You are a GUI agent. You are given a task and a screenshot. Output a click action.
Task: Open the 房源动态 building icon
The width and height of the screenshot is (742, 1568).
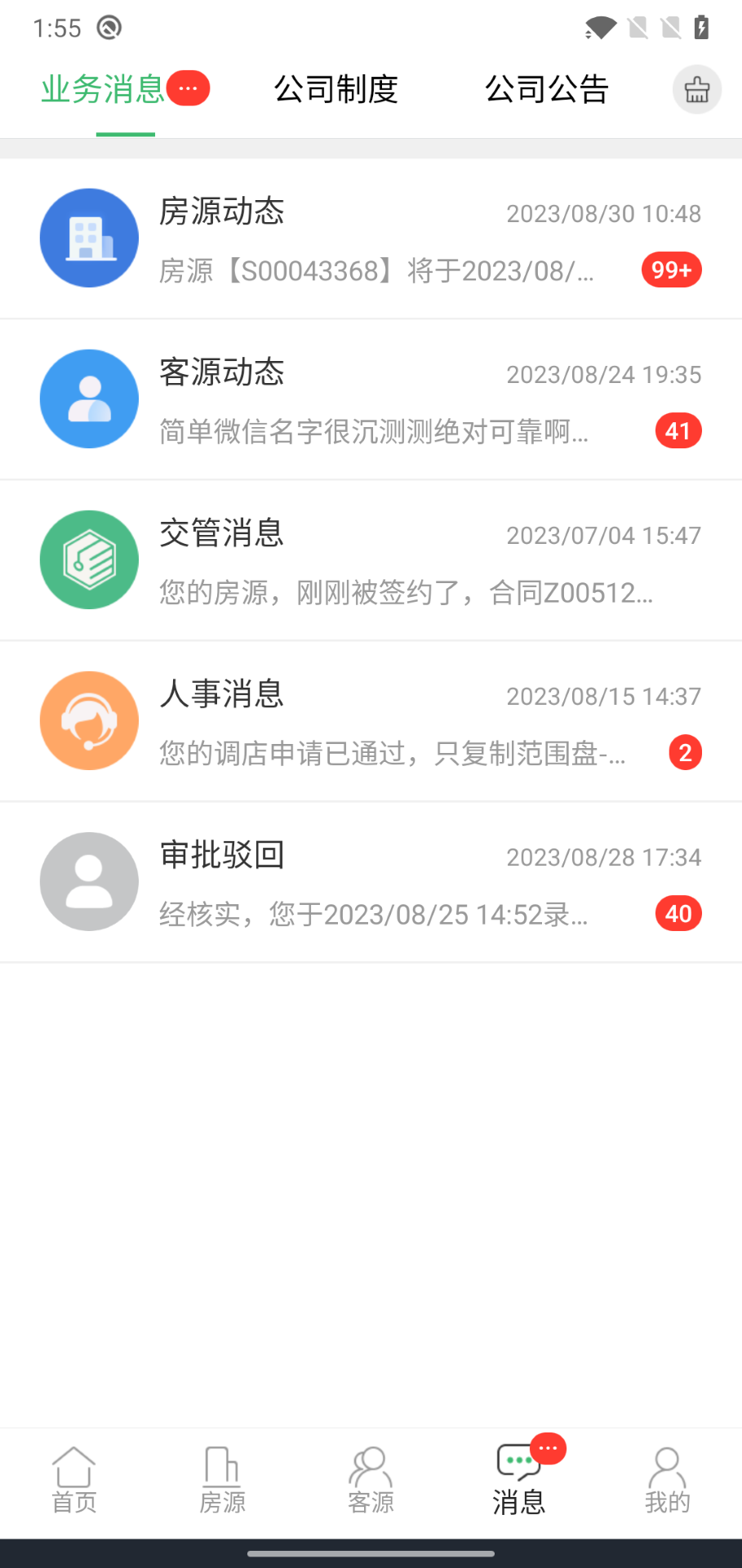(x=89, y=238)
